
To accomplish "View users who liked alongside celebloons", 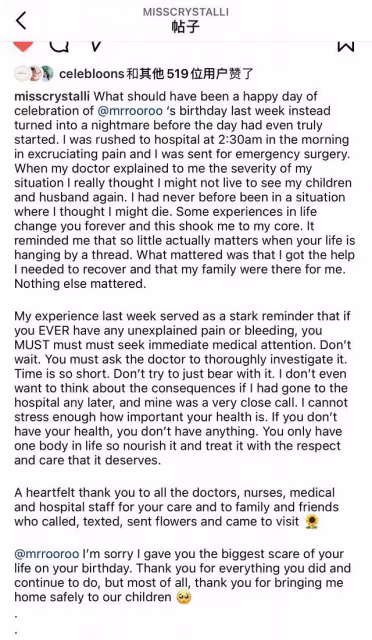I will [x=156, y=74].
